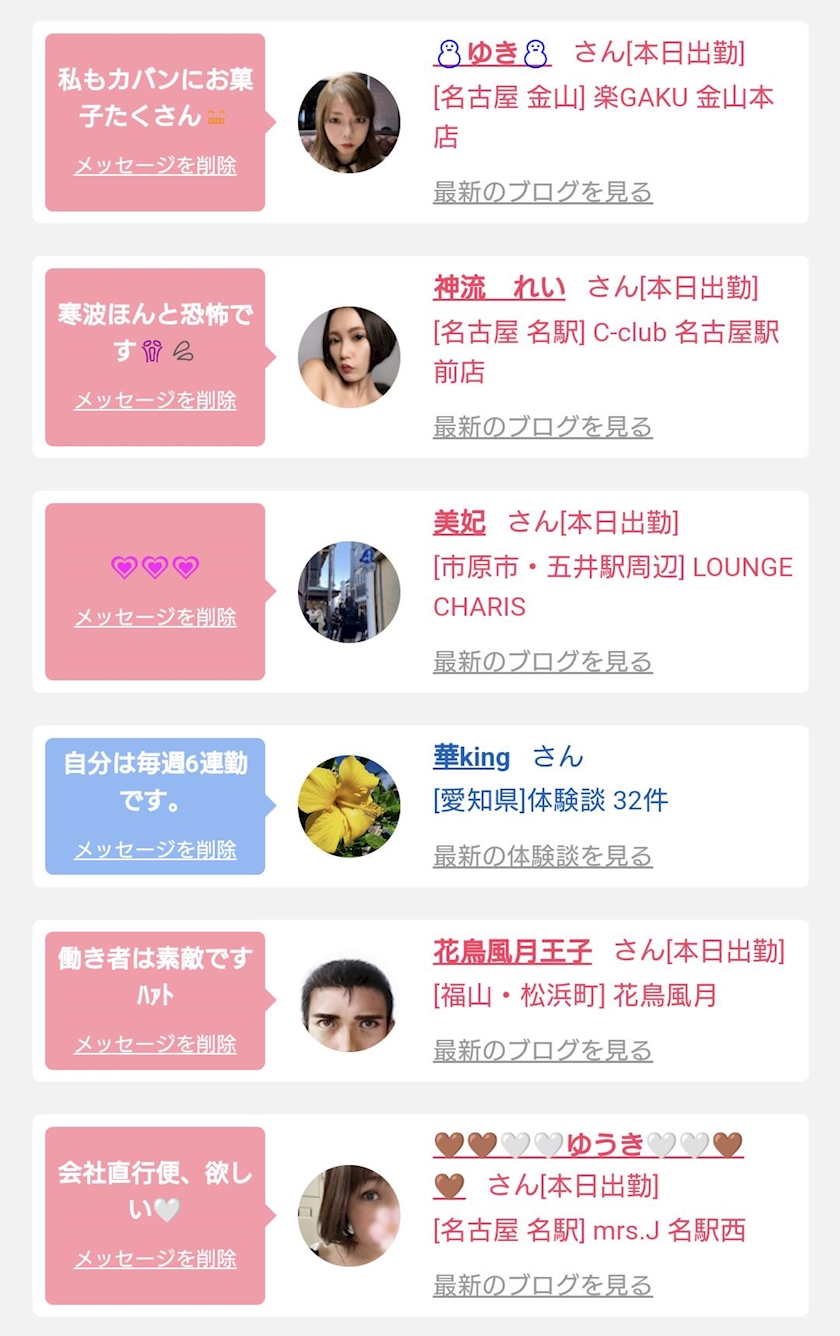View 花鳥風月王子's latest blog
The image size is (840, 1336).
(543, 1051)
